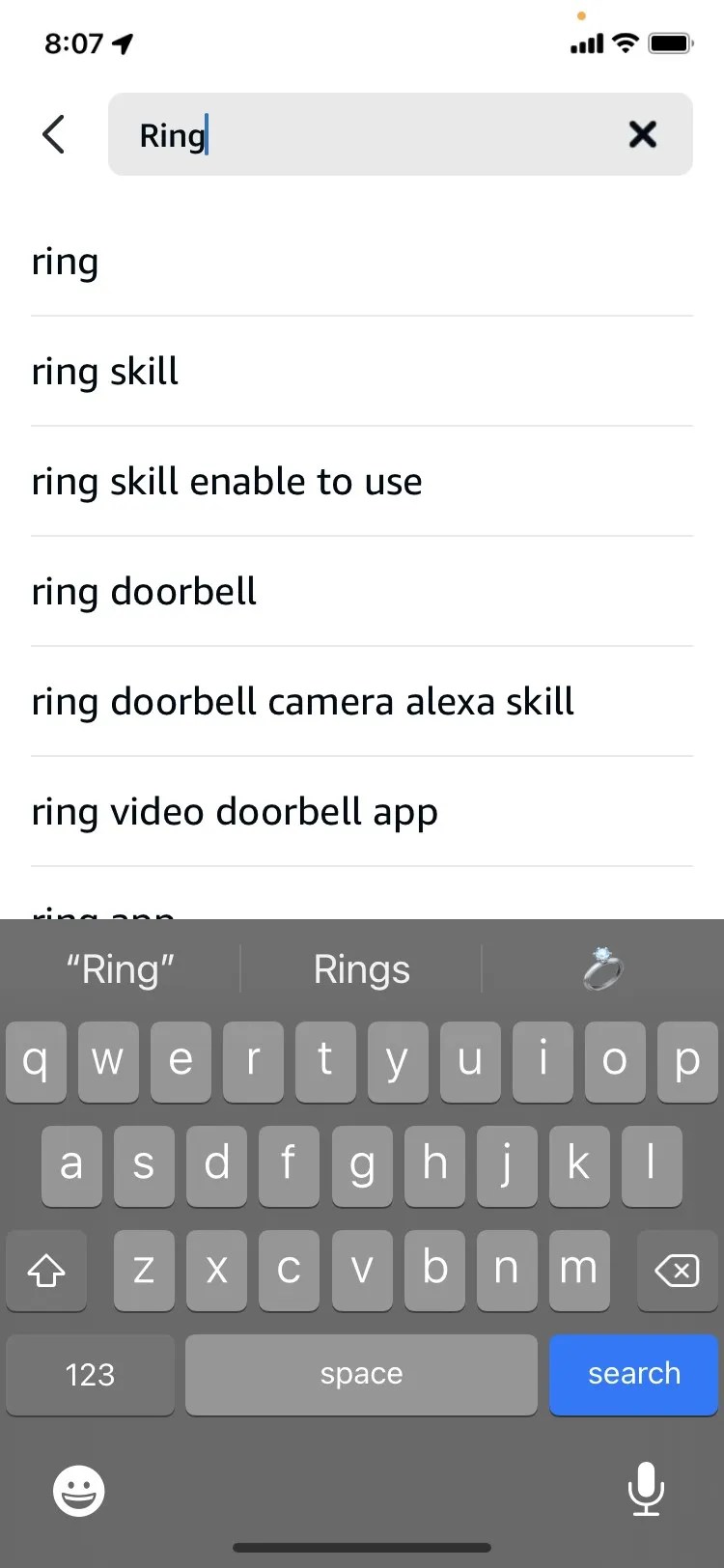
Task: Choose the 'ring skill' search suggestion
Action: tap(104, 372)
